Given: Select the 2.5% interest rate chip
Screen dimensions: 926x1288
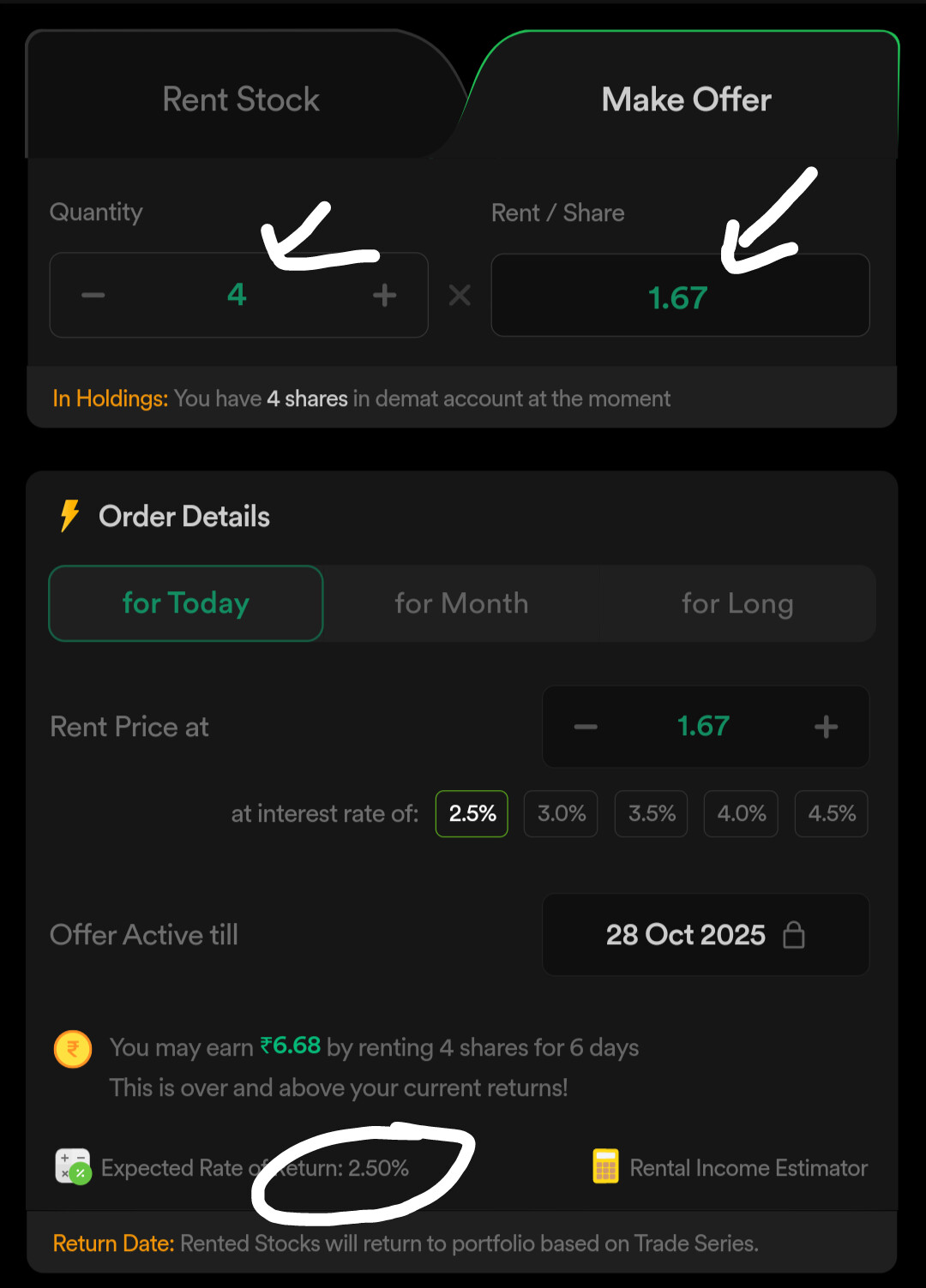Looking at the screenshot, I should 472,813.
